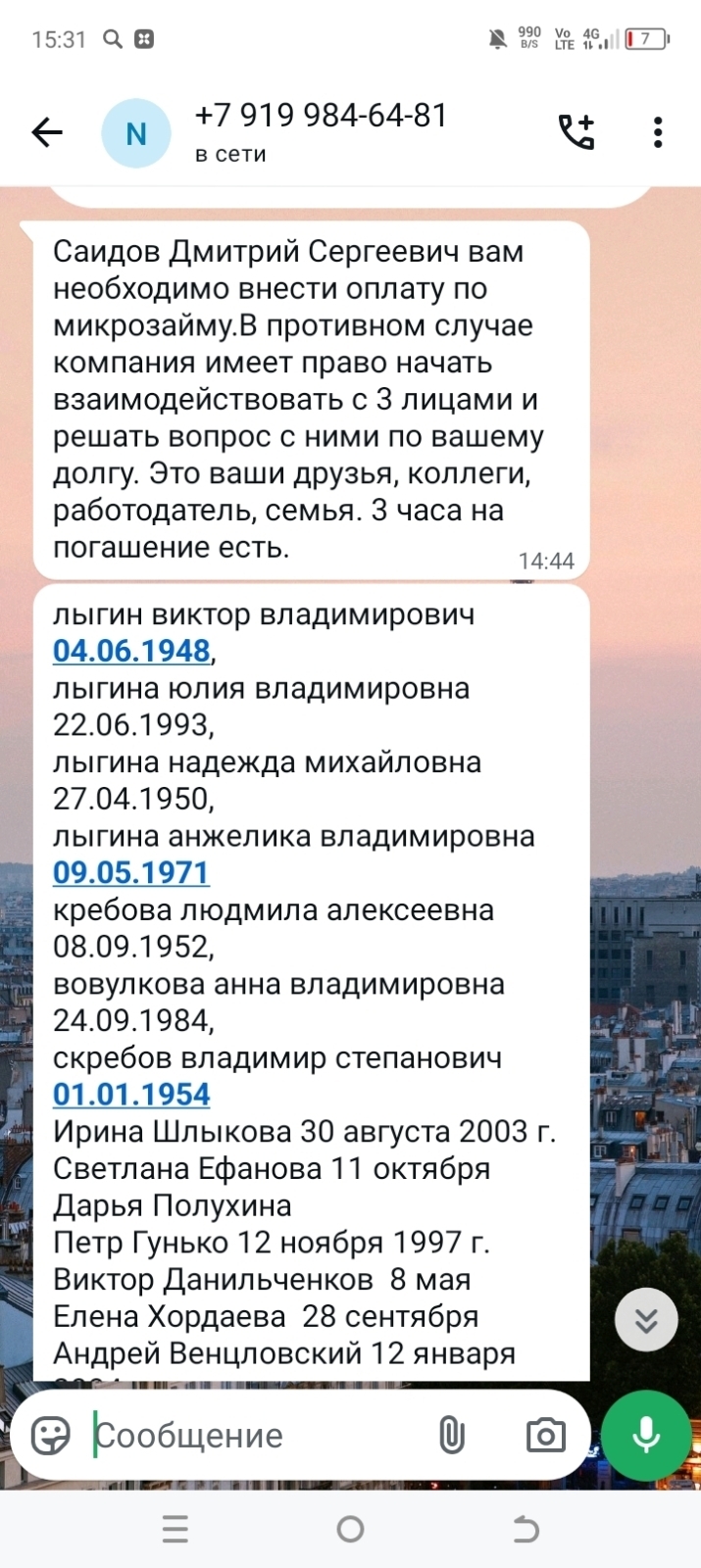Open the contact profile avatar N
This screenshot has height=1568, width=701.
[x=136, y=133]
